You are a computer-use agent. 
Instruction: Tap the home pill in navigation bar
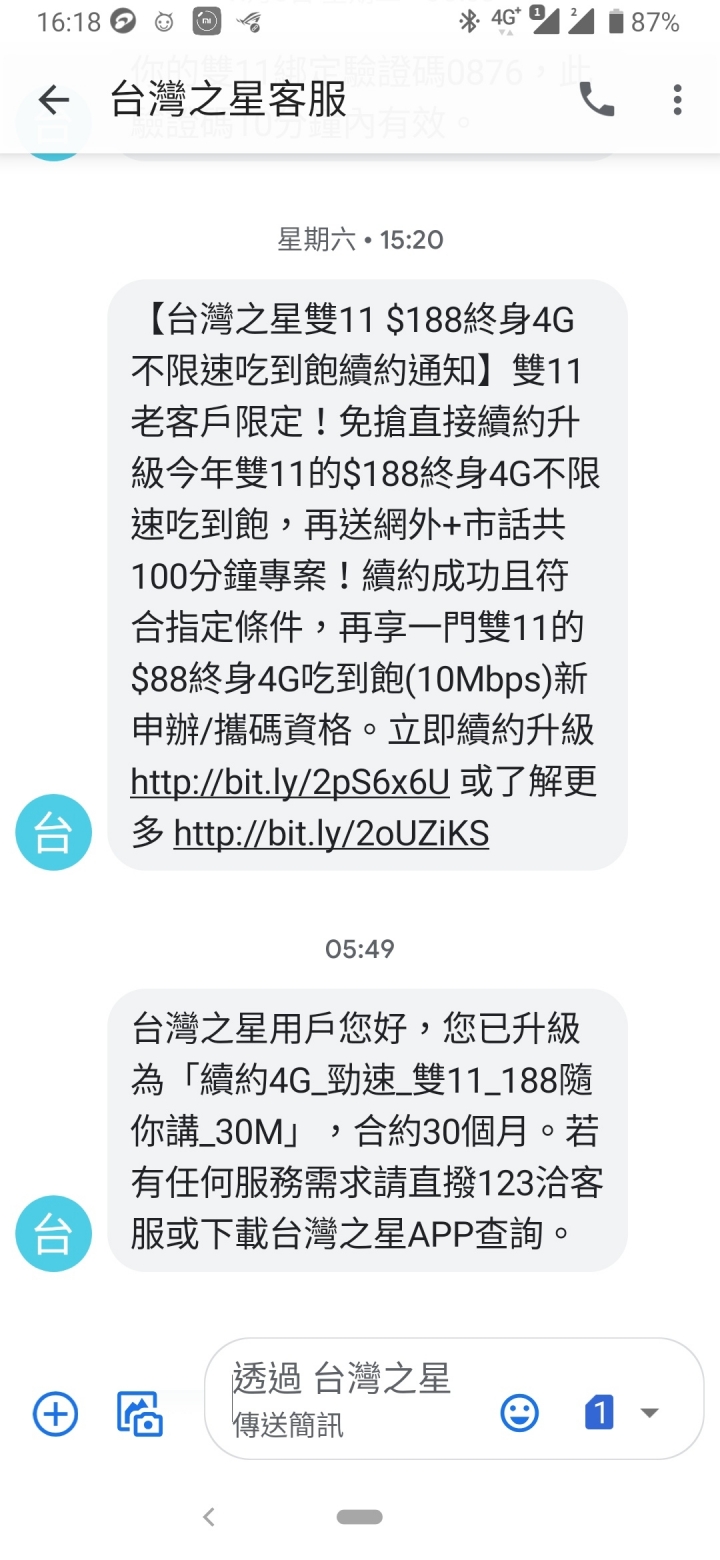pos(360,1516)
